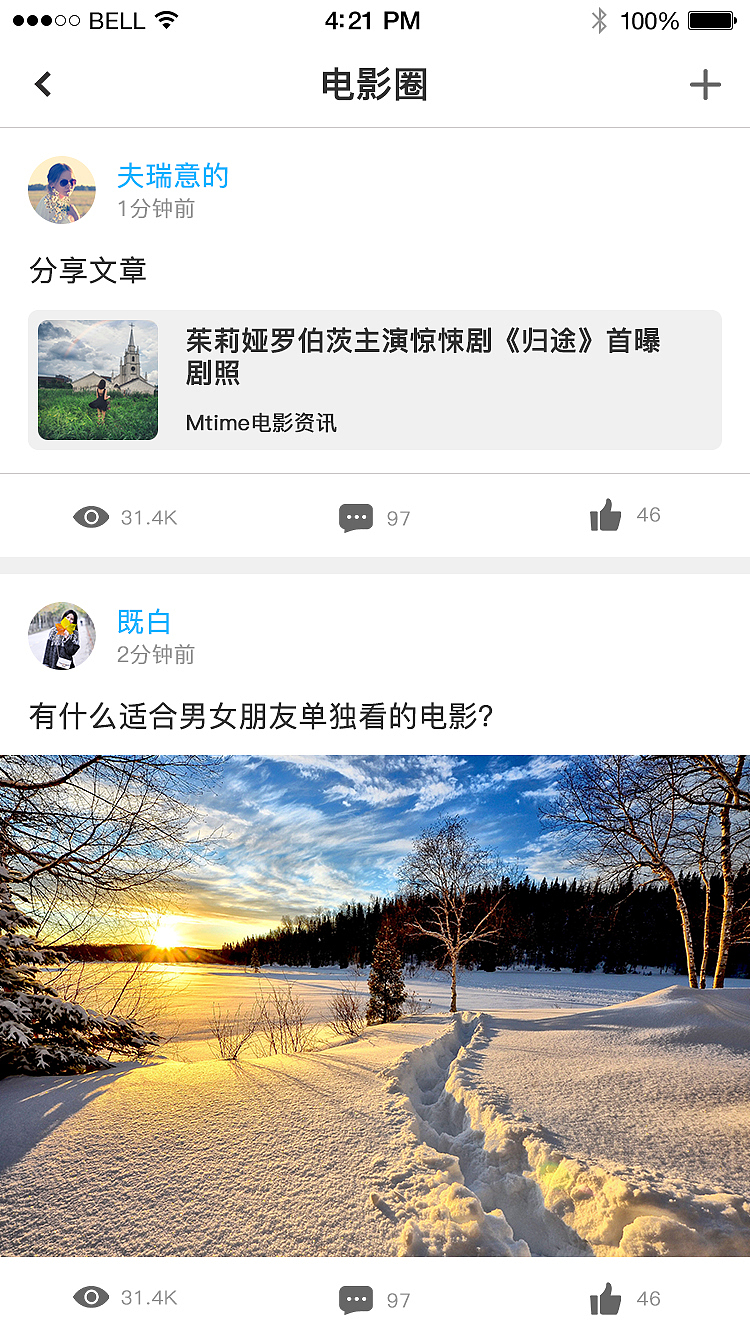This screenshot has height=1334, width=750.
Task: Open comments on the 夫瑞意的 post
Action: coord(354,517)
